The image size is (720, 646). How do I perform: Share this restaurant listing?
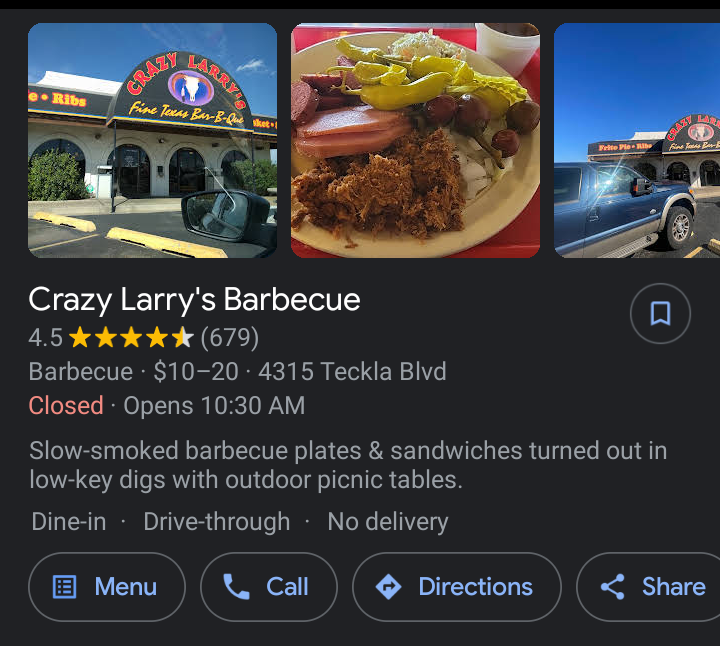click(x=650, y=587)
